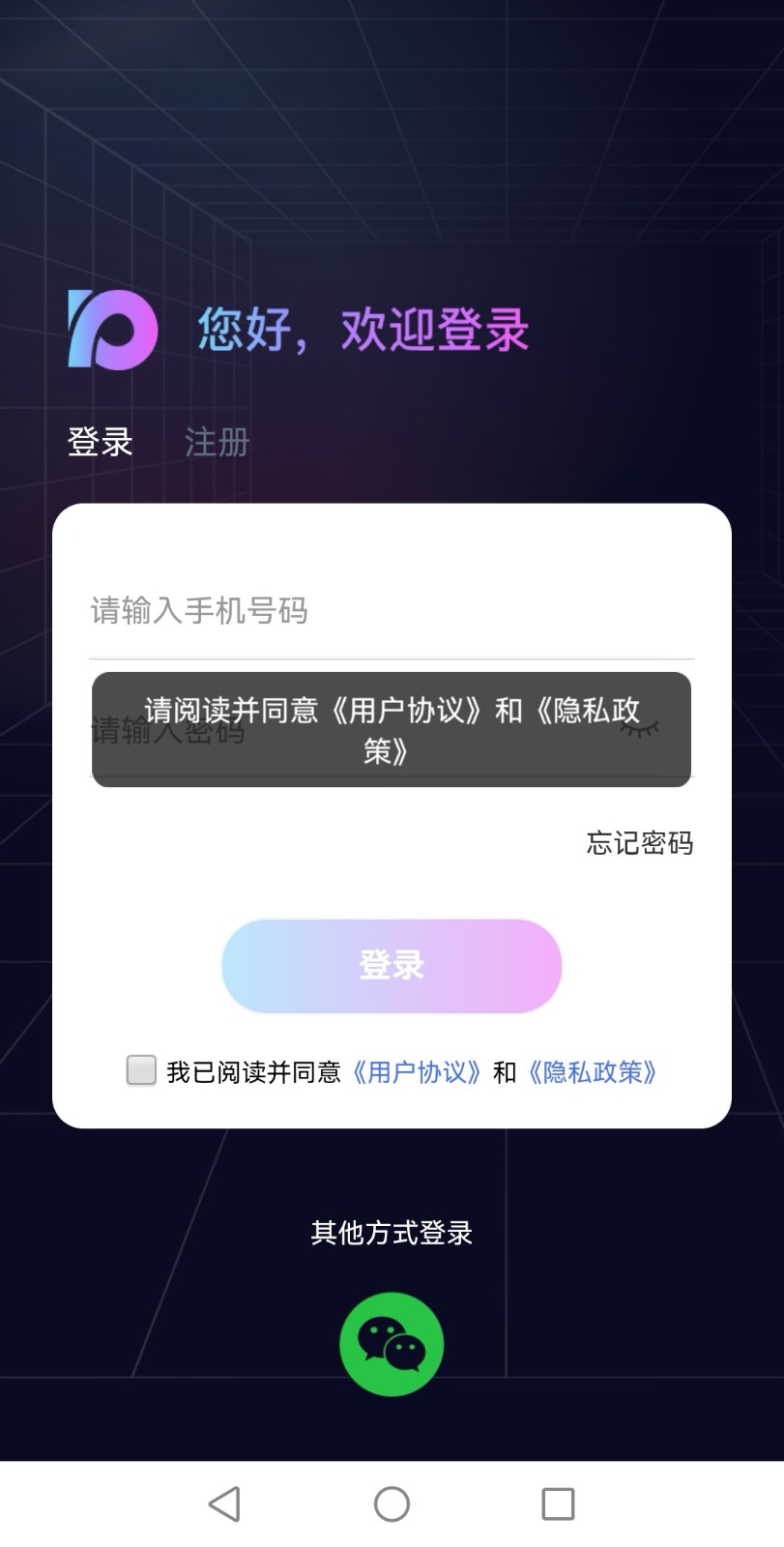Select the 登录 tab
The width and height of the screenshot is (784, 1547).
[x=100, y=443]
